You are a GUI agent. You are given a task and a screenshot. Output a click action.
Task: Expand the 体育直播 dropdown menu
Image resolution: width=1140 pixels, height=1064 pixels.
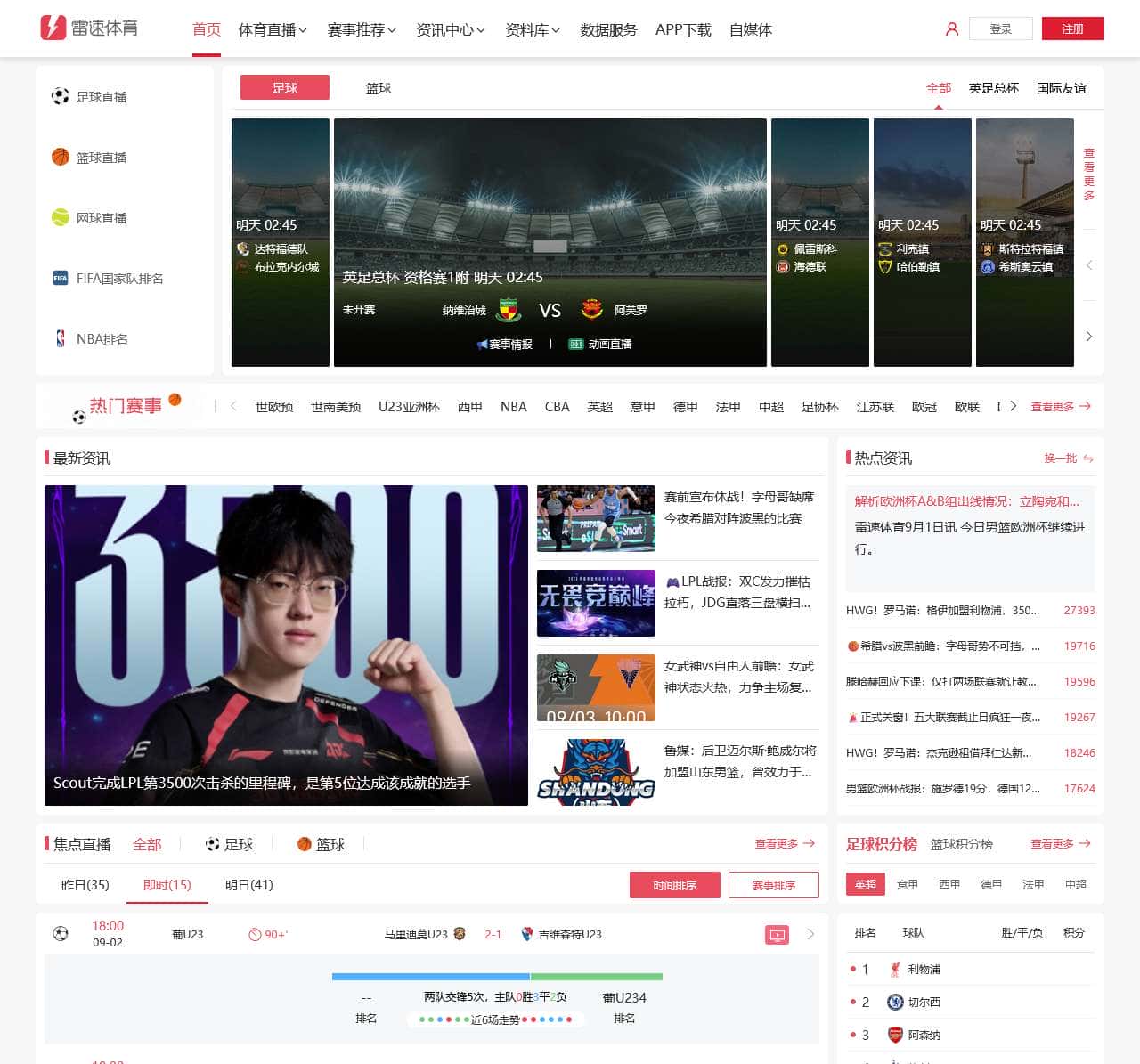[x=272, y=30]
